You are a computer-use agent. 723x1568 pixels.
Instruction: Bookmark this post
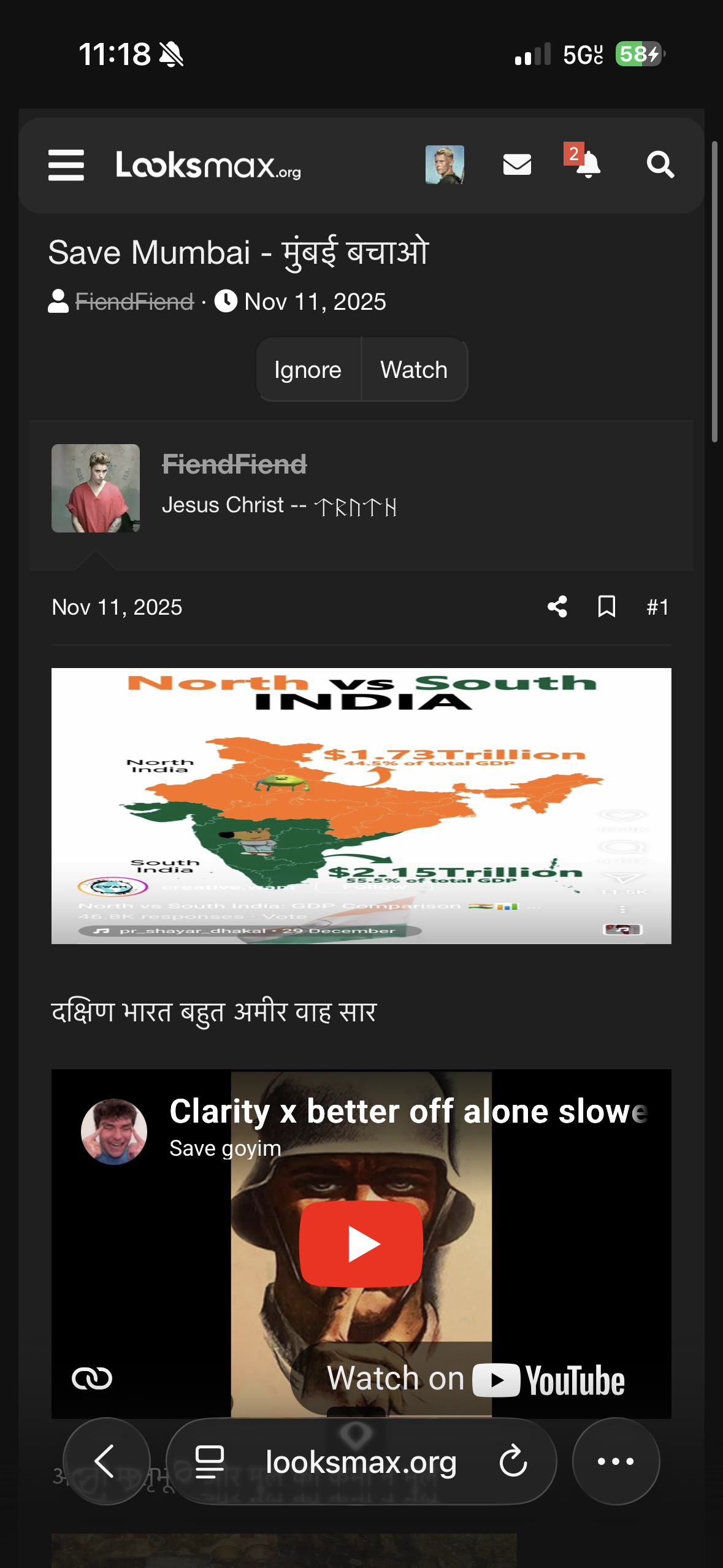click(x=606, y=607)
